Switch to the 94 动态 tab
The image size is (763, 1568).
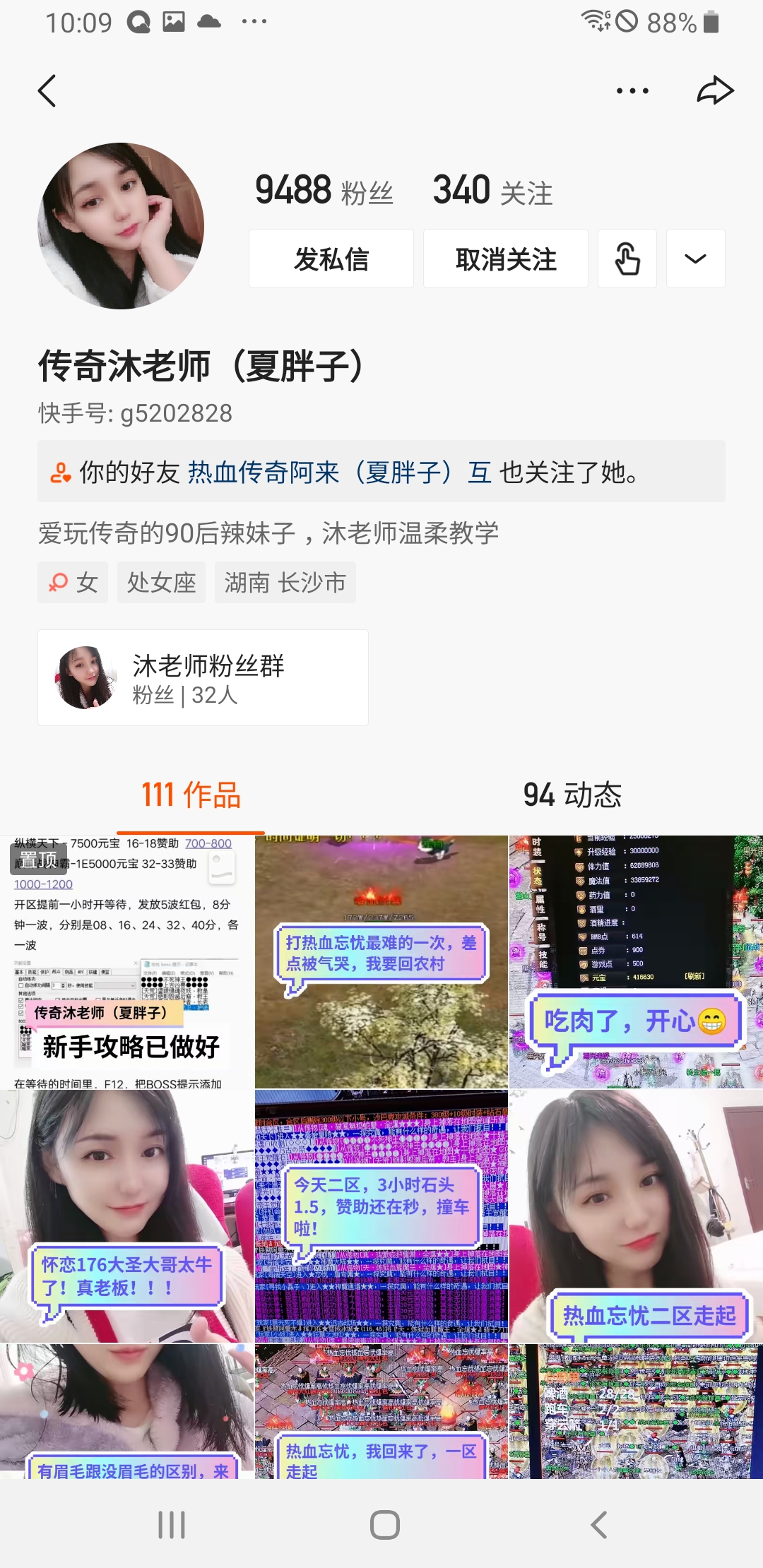point(572,795)
